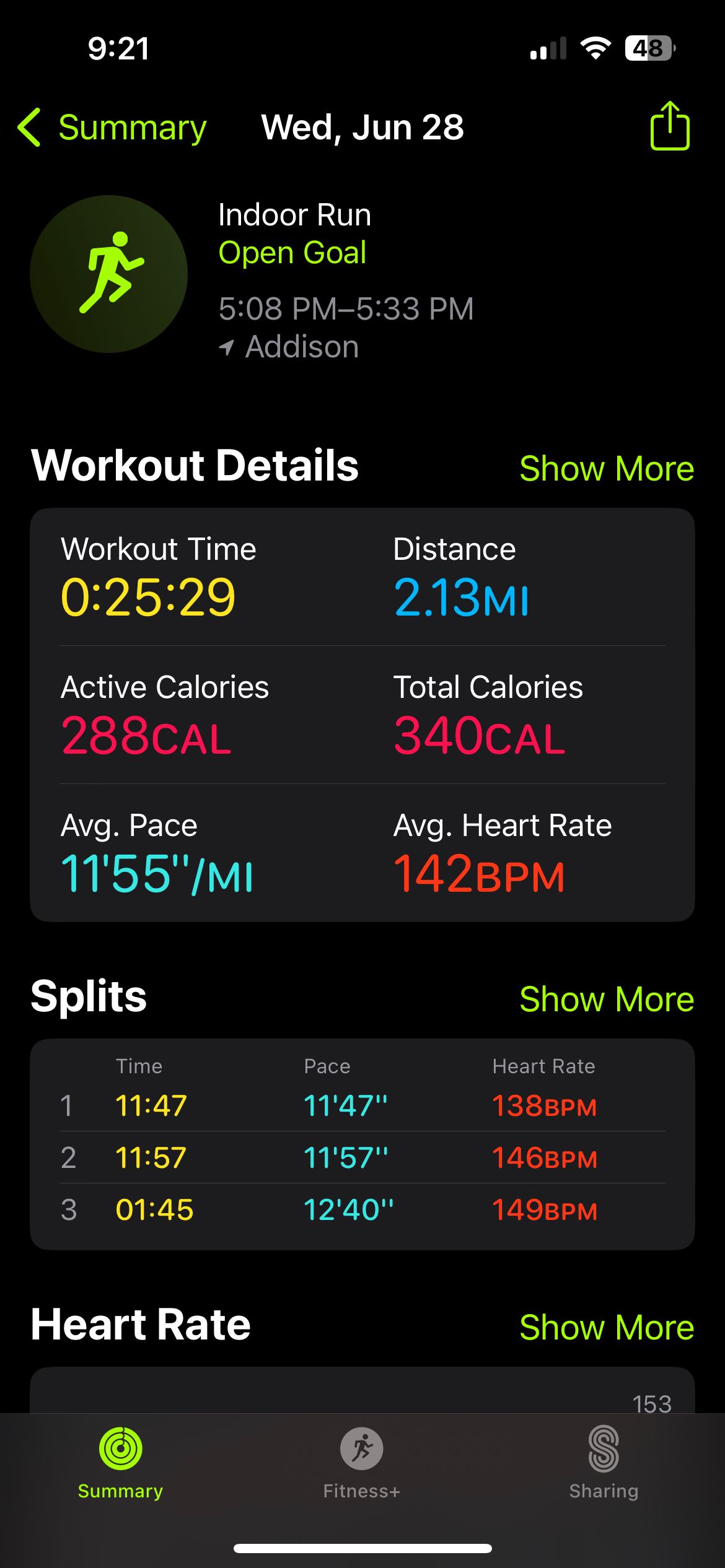
Task: Show more Splits
Action: coord(607,999)
